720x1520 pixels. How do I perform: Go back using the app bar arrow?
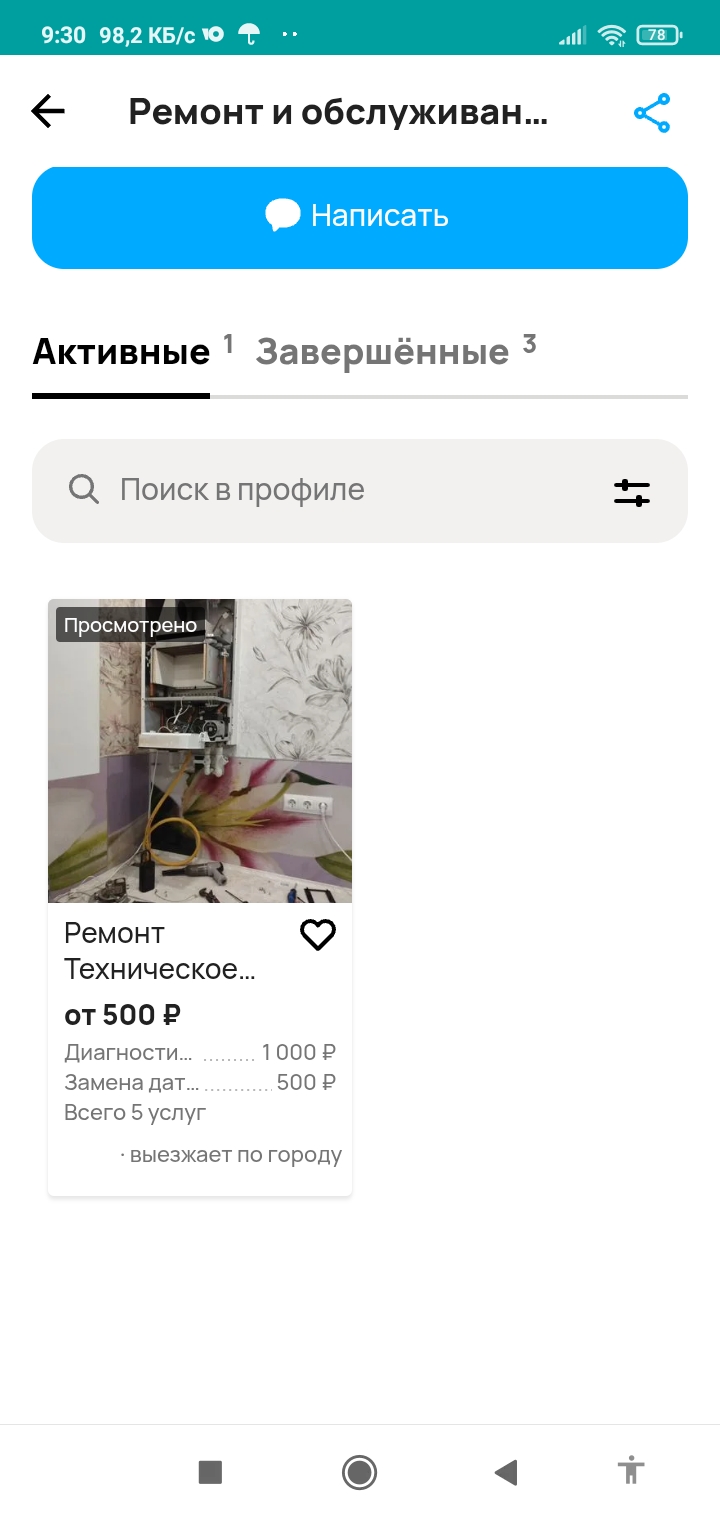48,112
